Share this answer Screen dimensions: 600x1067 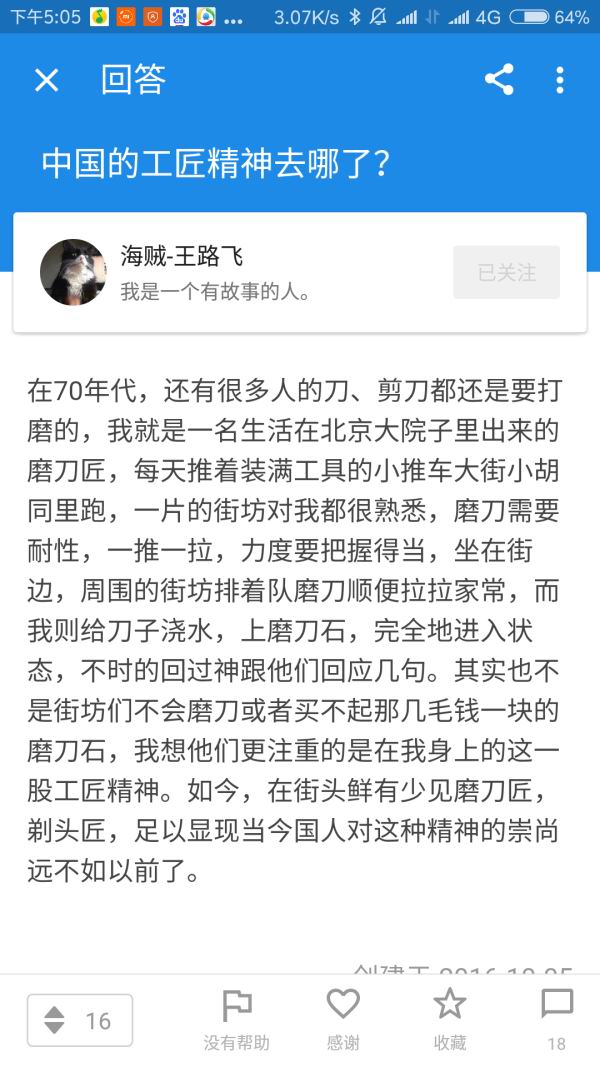click(x=499, y=80)
